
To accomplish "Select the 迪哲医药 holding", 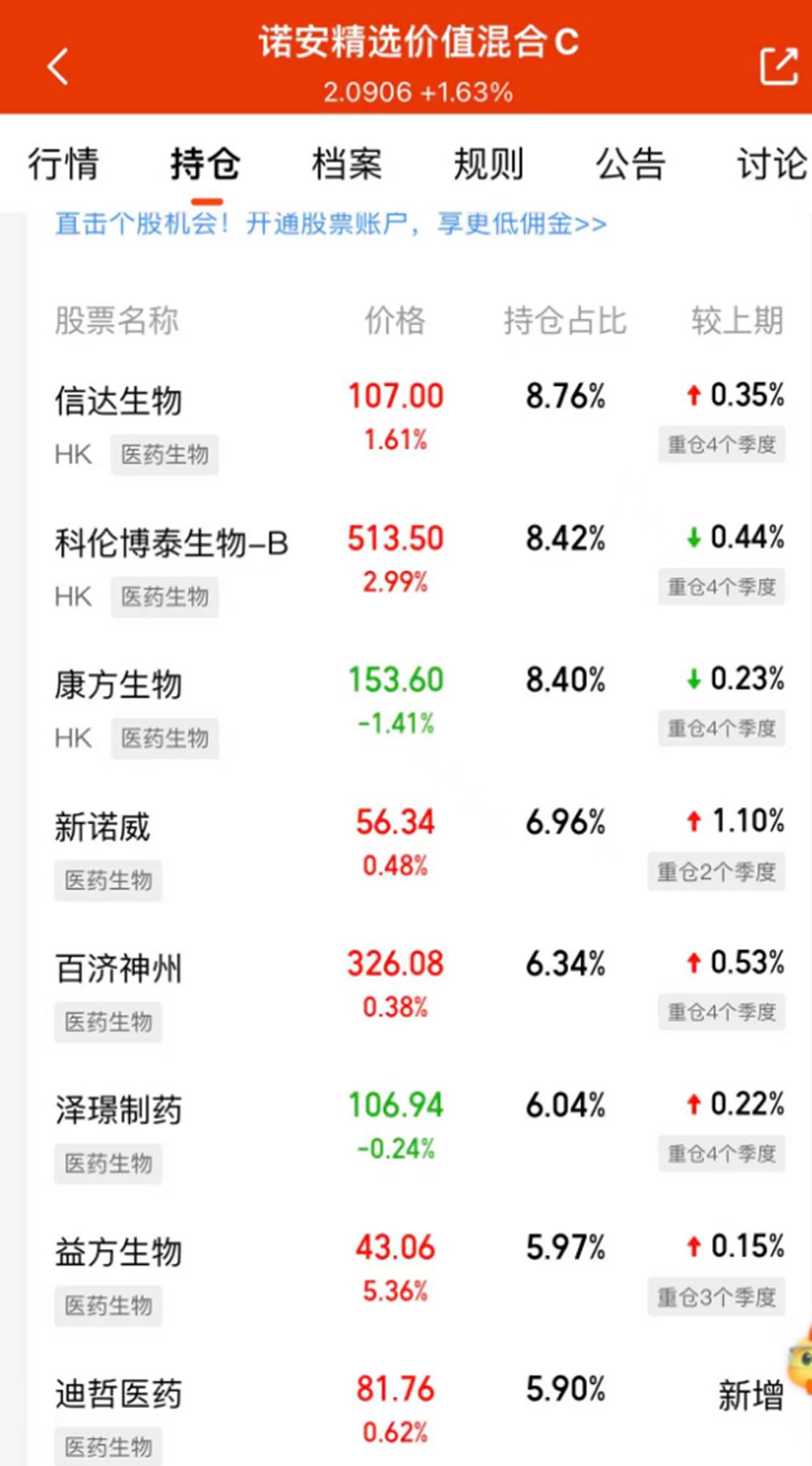I will pos(118,1393).
